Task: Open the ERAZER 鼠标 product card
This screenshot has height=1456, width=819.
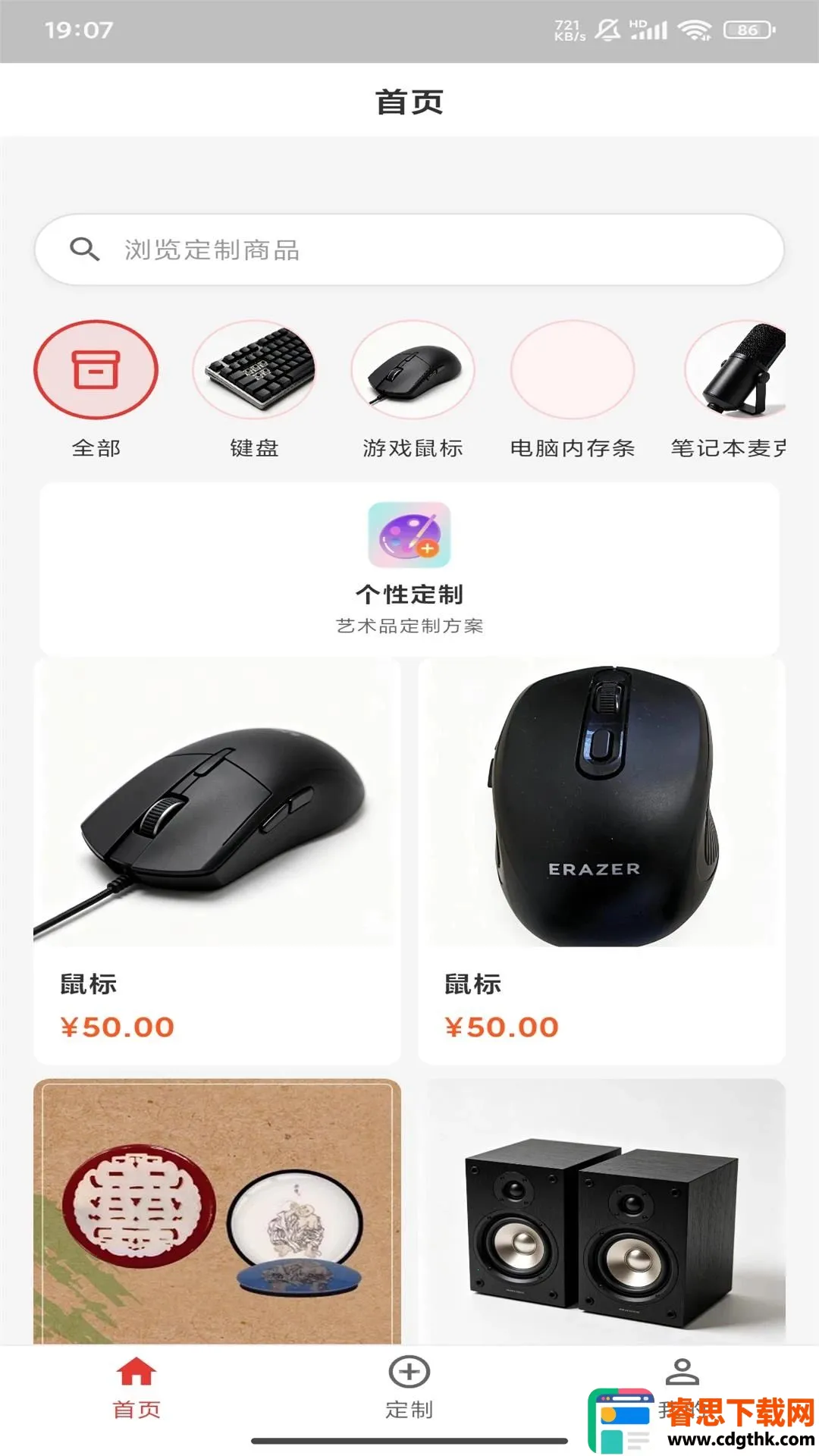Action: click(601, 861)
